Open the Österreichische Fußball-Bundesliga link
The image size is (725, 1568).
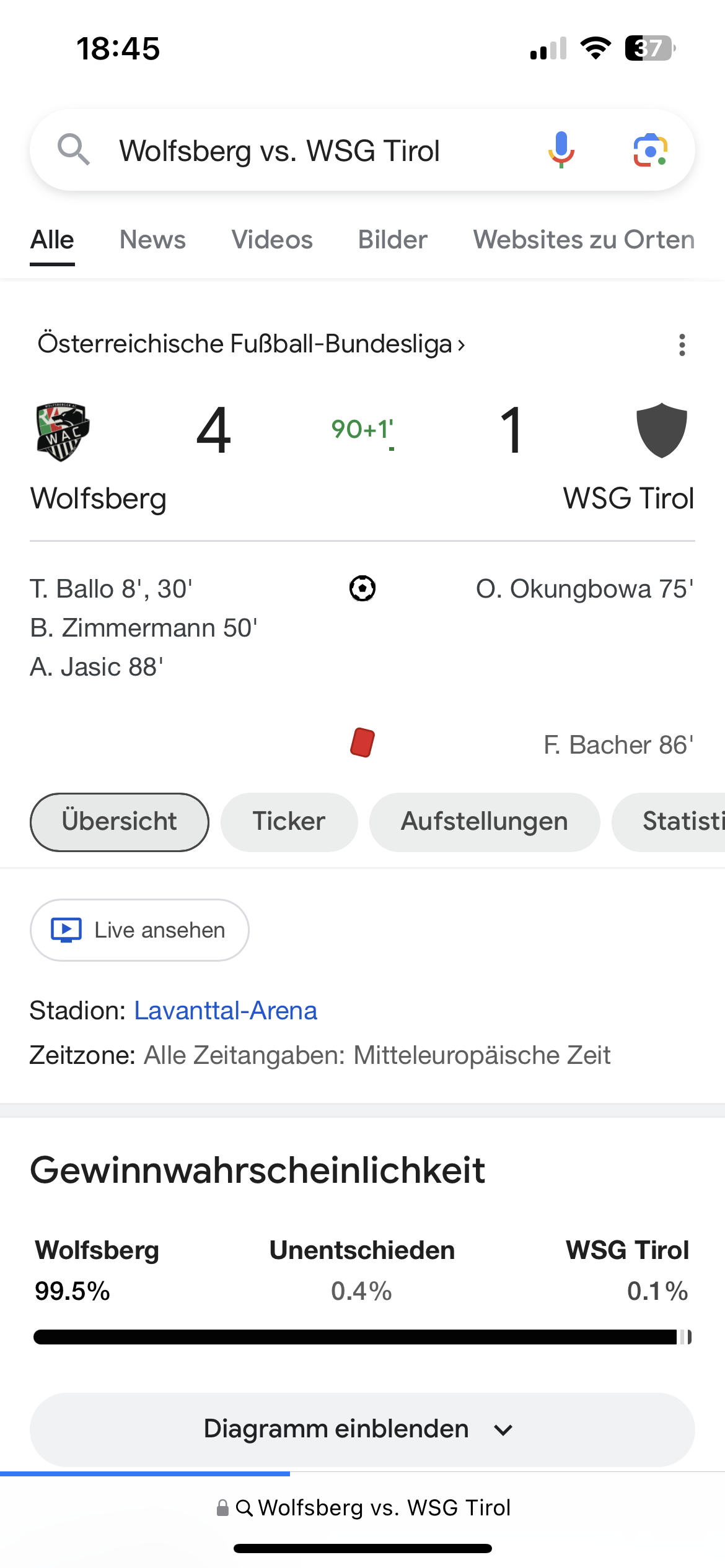[x=251, y=344]
